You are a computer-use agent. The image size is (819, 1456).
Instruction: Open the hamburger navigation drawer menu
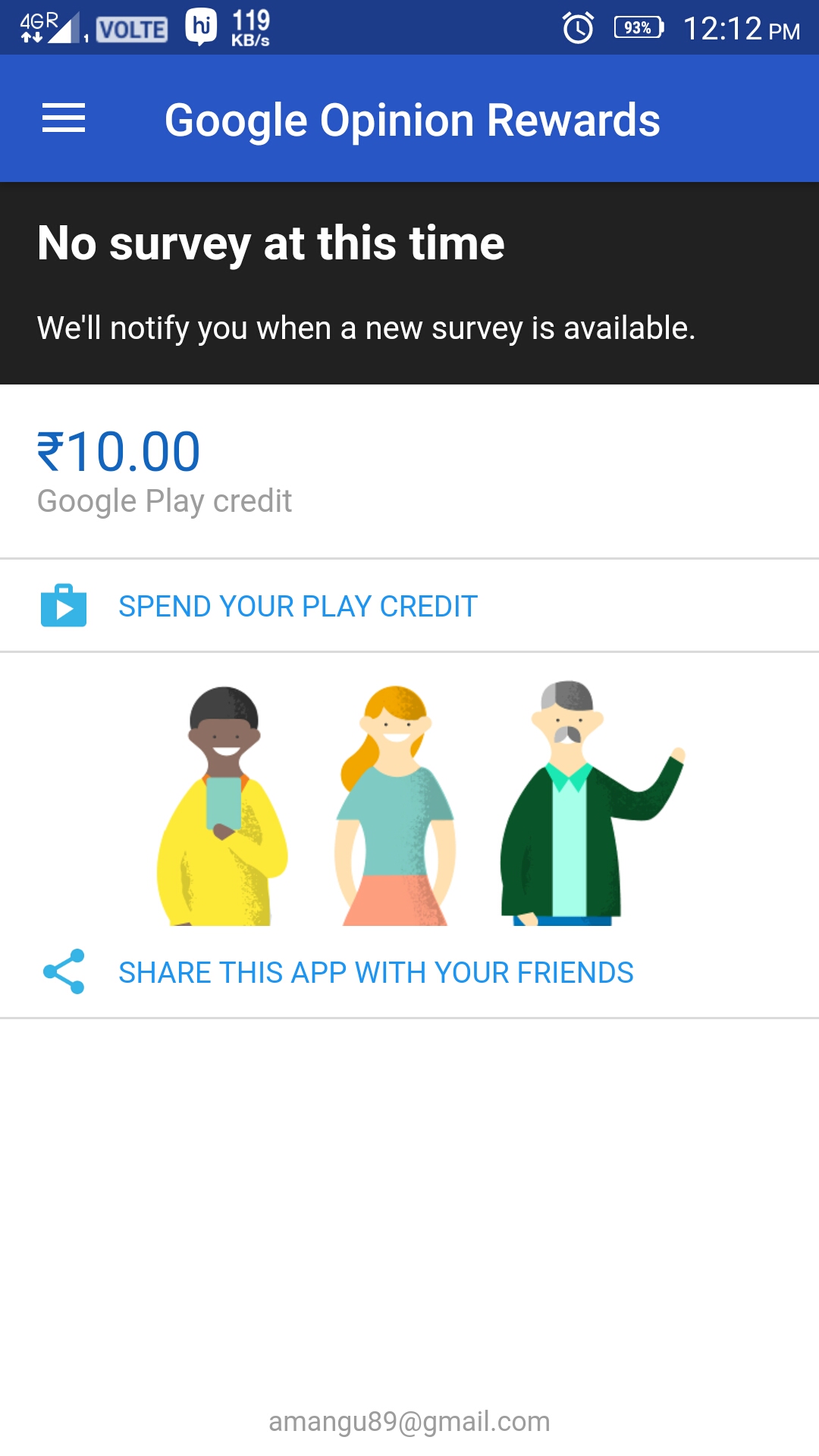click(x=64, y=119)
